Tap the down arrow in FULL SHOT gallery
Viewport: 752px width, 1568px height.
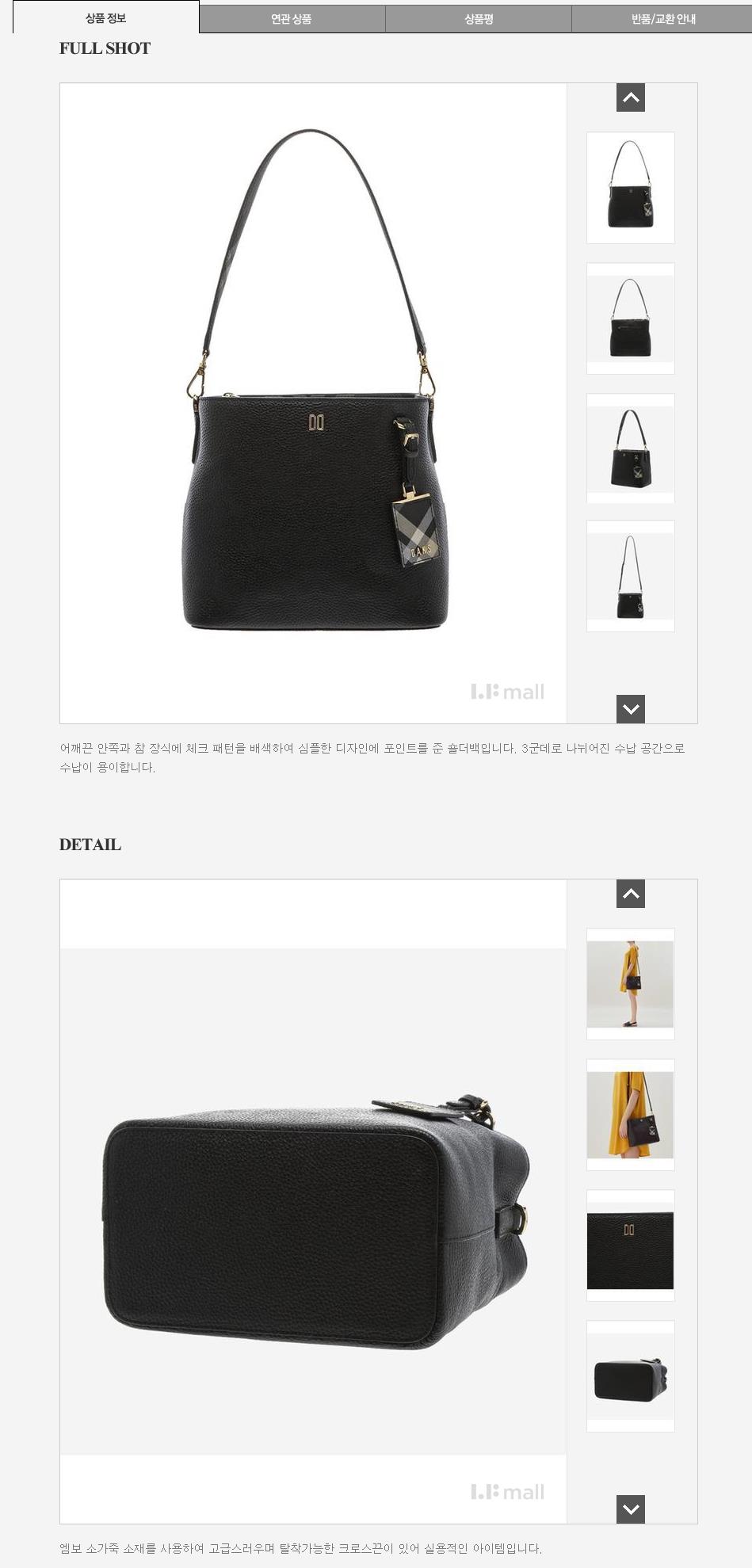point(631,709)
